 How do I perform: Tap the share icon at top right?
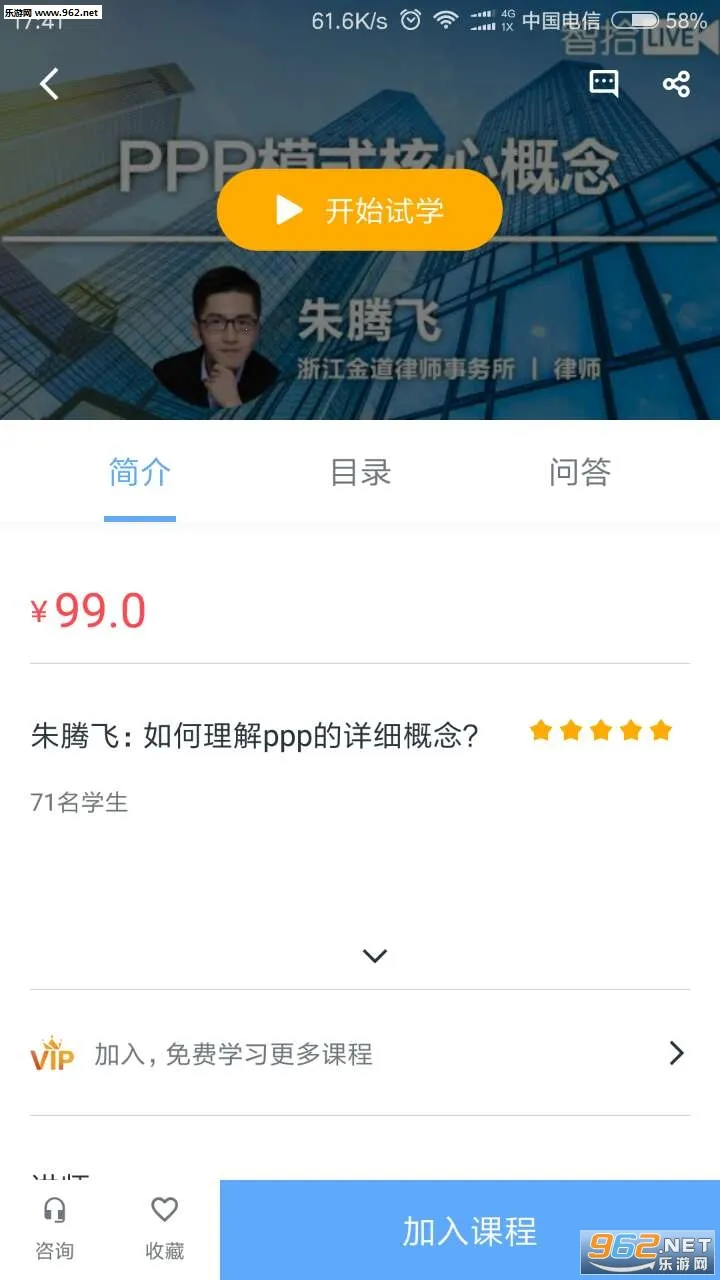pos(676,84)
